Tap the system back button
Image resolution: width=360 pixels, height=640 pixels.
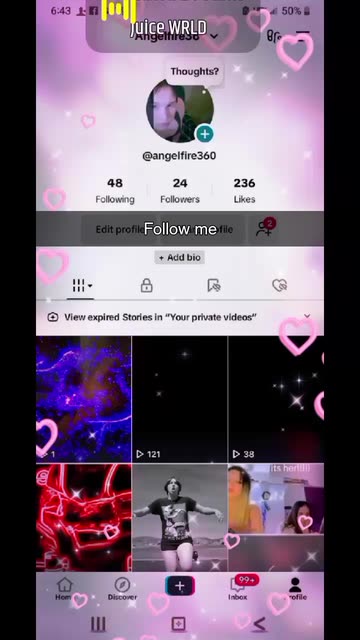259,624
